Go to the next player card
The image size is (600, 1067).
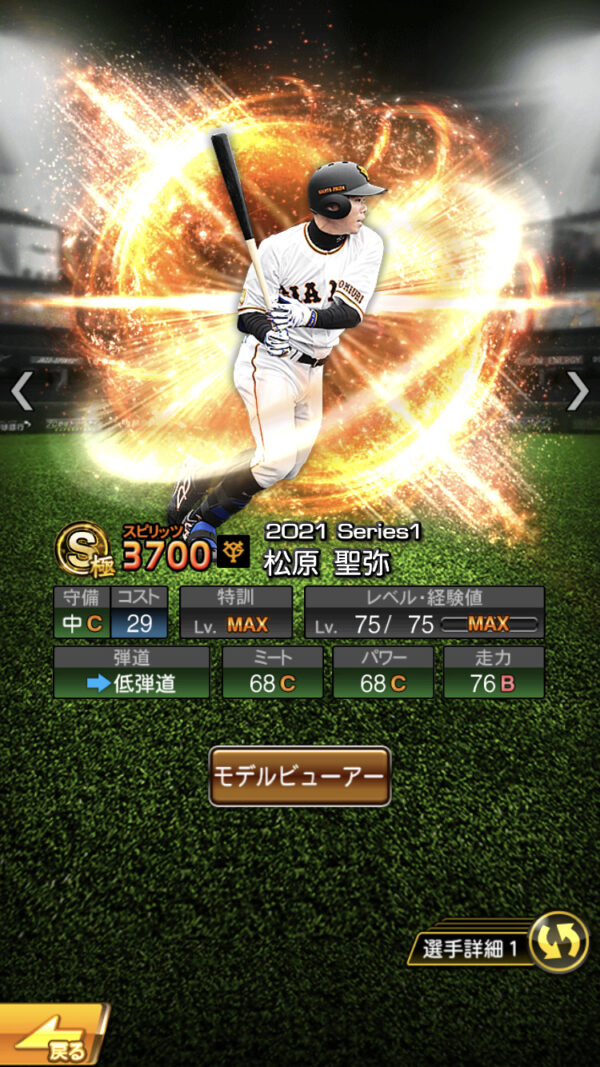click(578, 392)
